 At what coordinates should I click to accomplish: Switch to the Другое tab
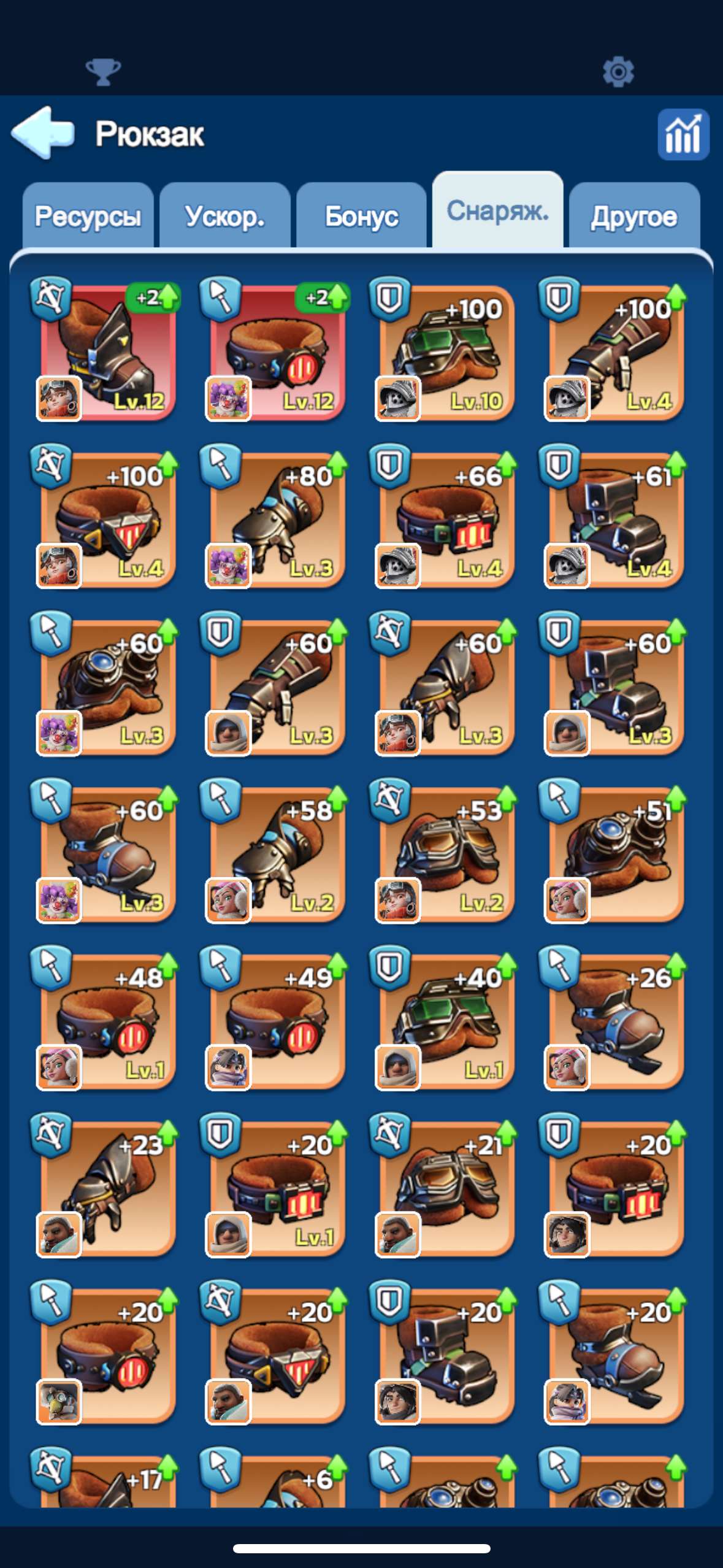click(634, 216)
